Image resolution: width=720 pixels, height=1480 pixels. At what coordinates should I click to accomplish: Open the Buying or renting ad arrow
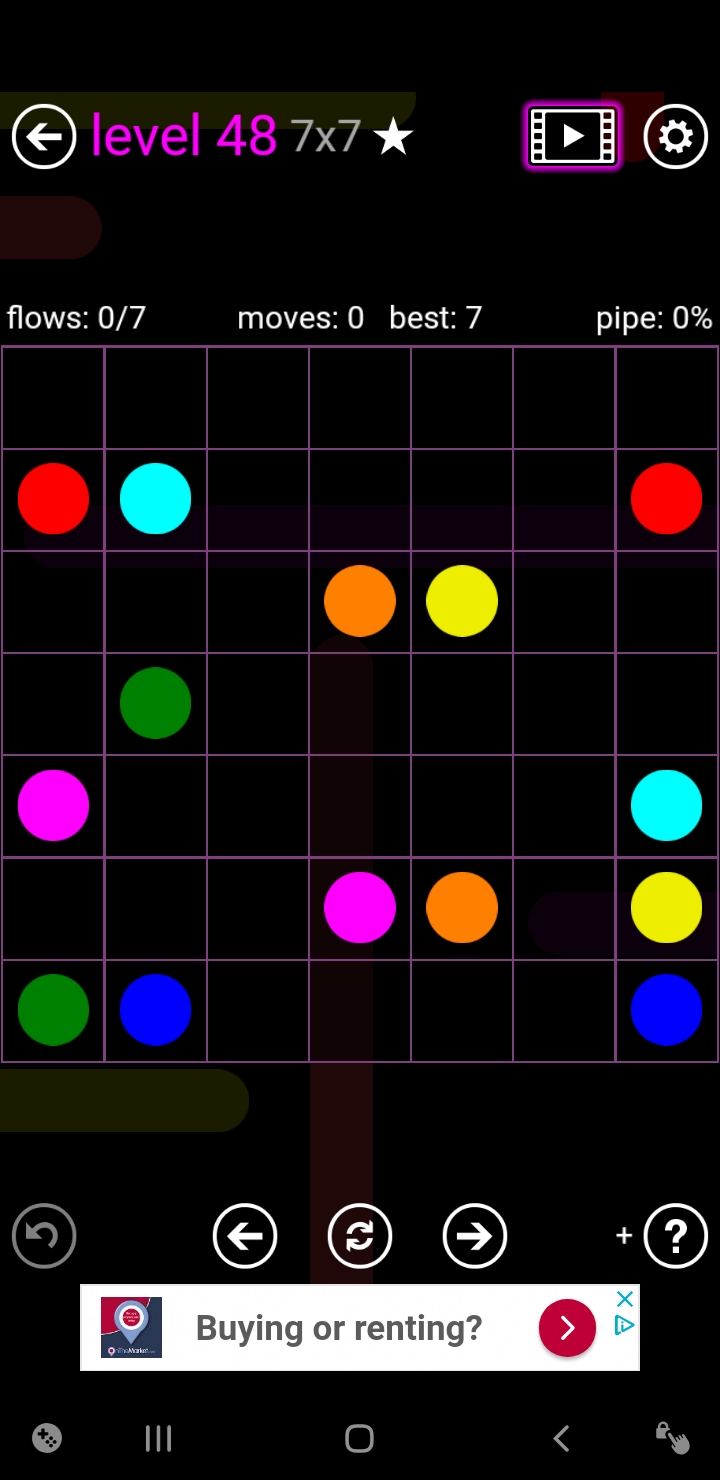(x=567, y=1327)
